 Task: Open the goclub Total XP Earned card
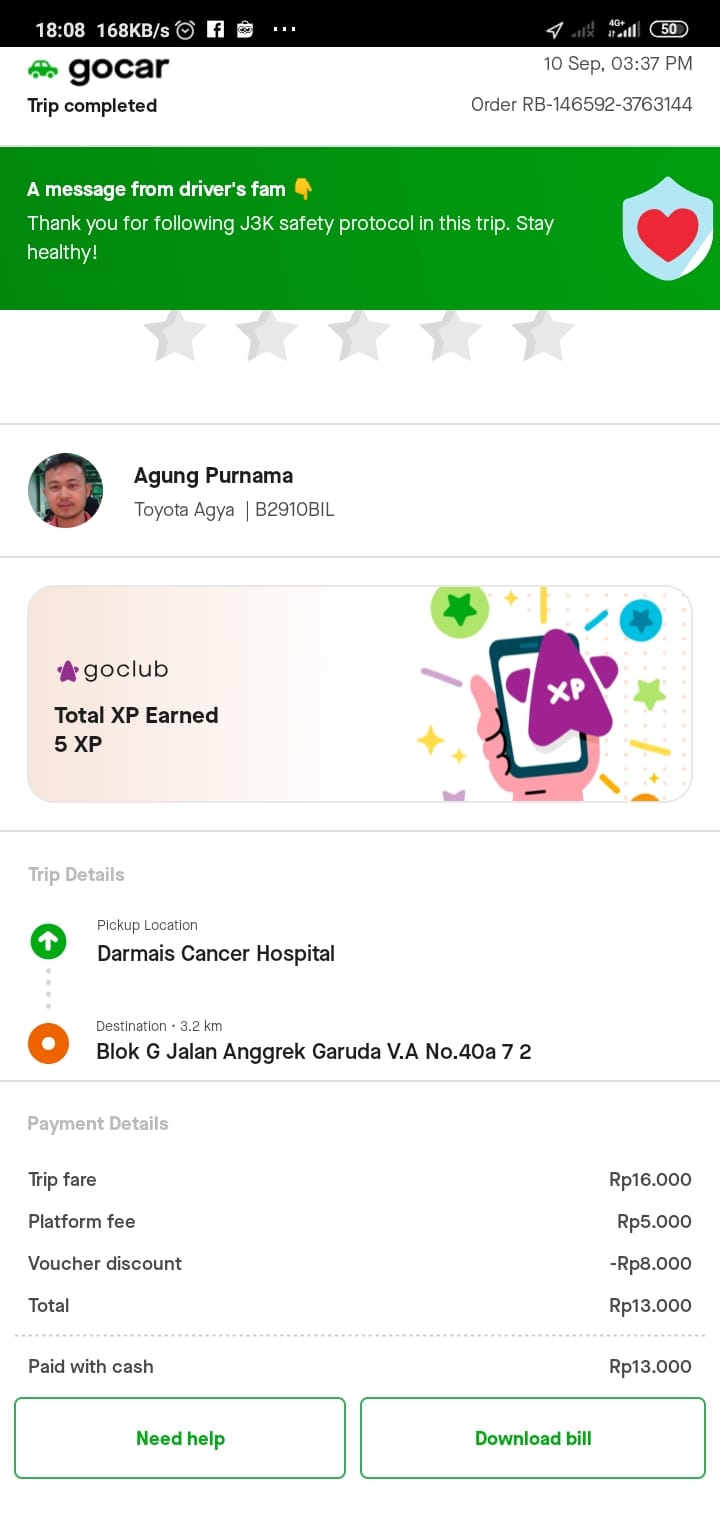pos(359,694)
